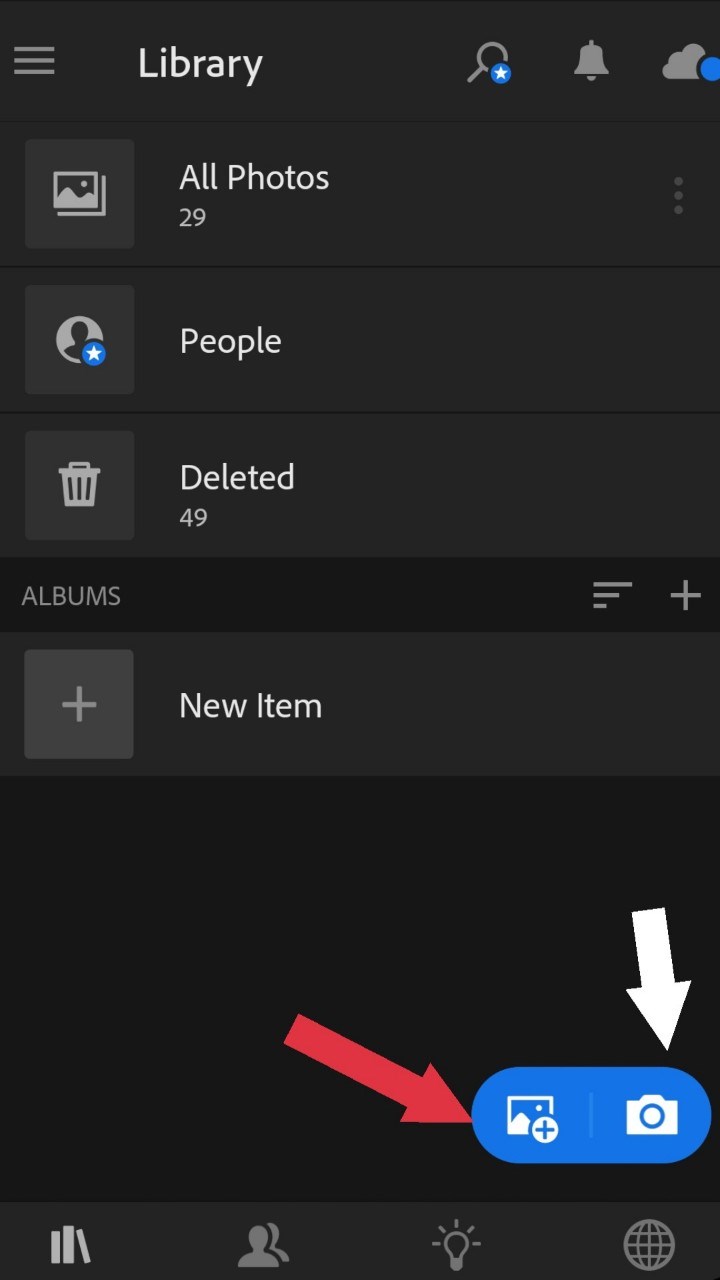Select the lightbulb learning icon
The height and width of the screenshot is (1280, 720).
[456, 1243]
